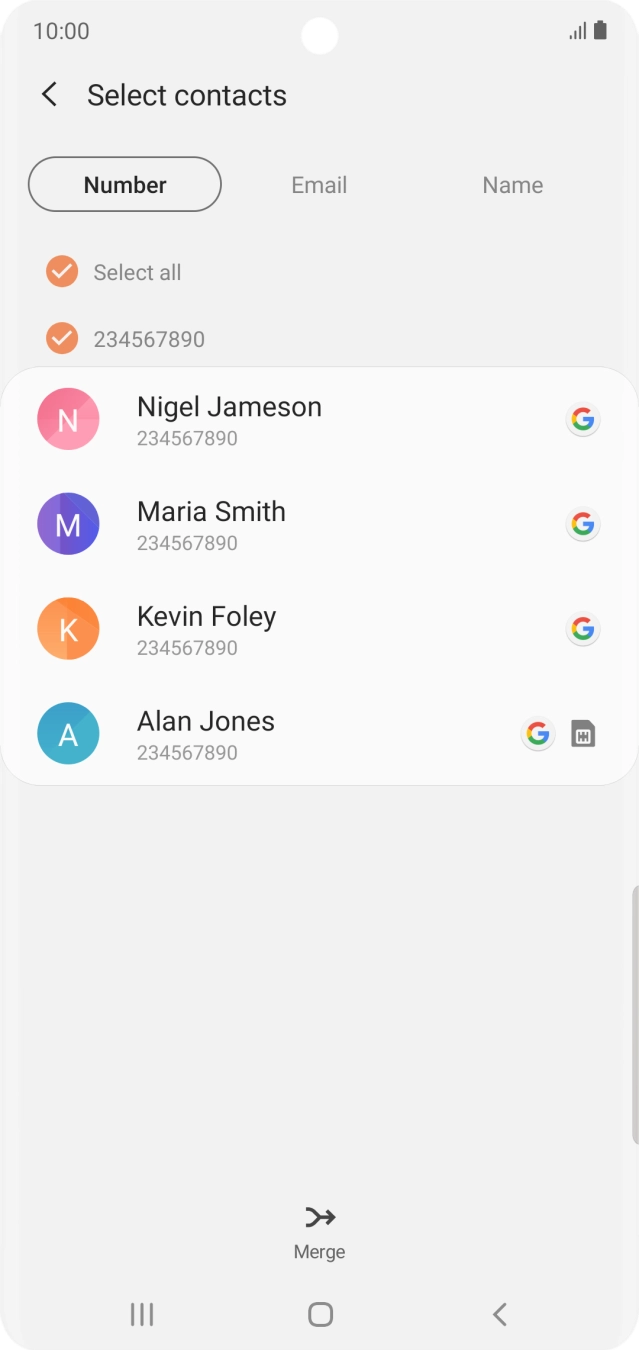Viewport: 639px width, 1350px height.
Task: Go back from Select contacts
Action: (x=49, y=95)
